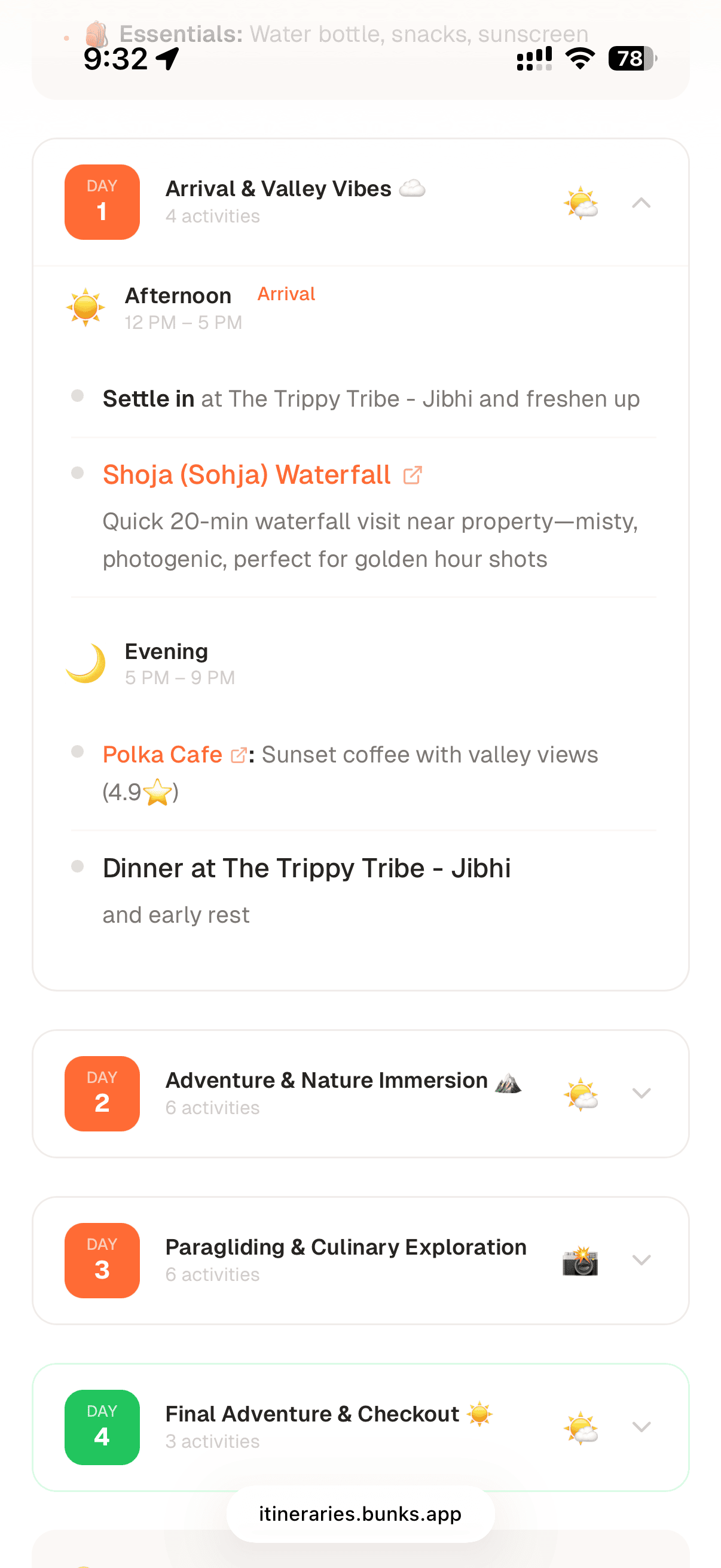Click the external link icon beside Shoja Waterfall
The height and width of the screenshot is (1568, 721).
413,474
